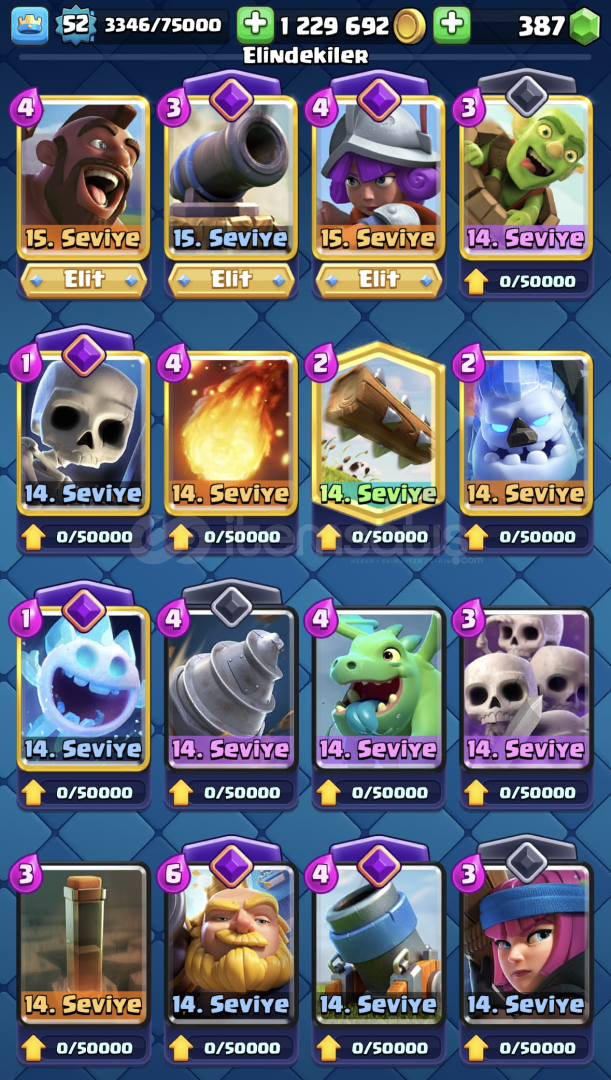The image size is (611, 1080).
Task: Select the pink-haired Archers card
Action: coord(527,944)
